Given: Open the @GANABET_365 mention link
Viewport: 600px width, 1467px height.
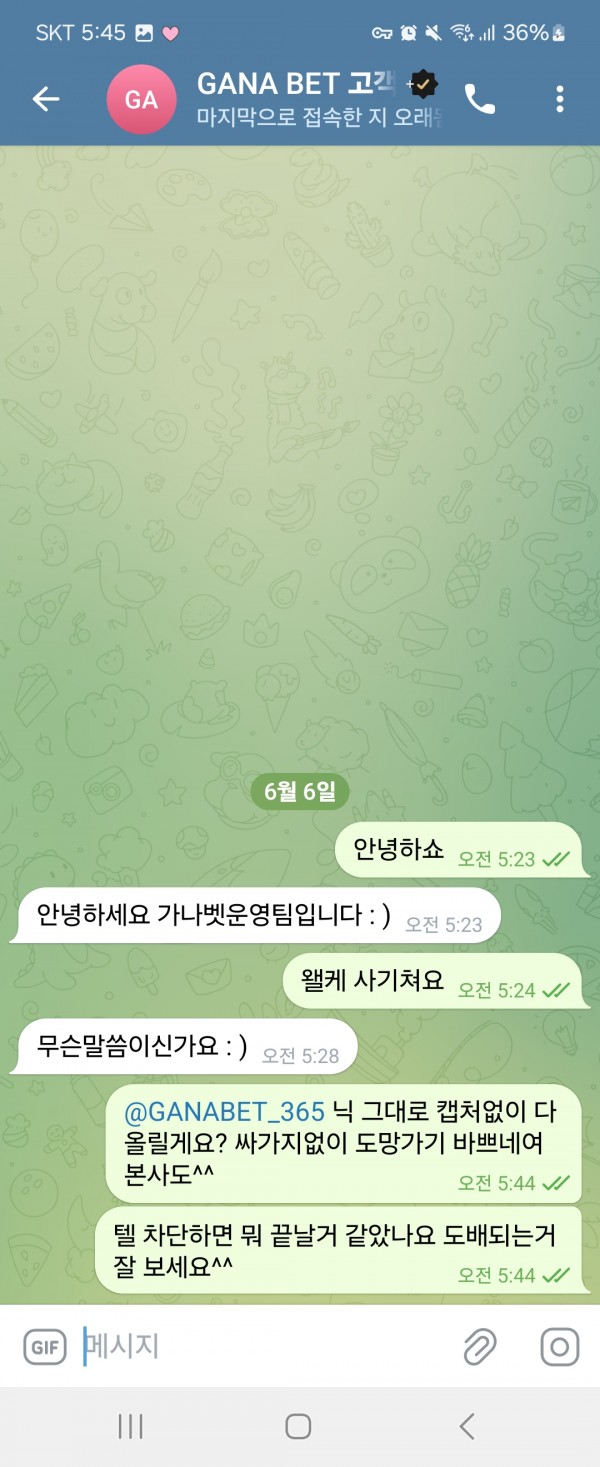Looking at the screenshot, I should 224,1112.
